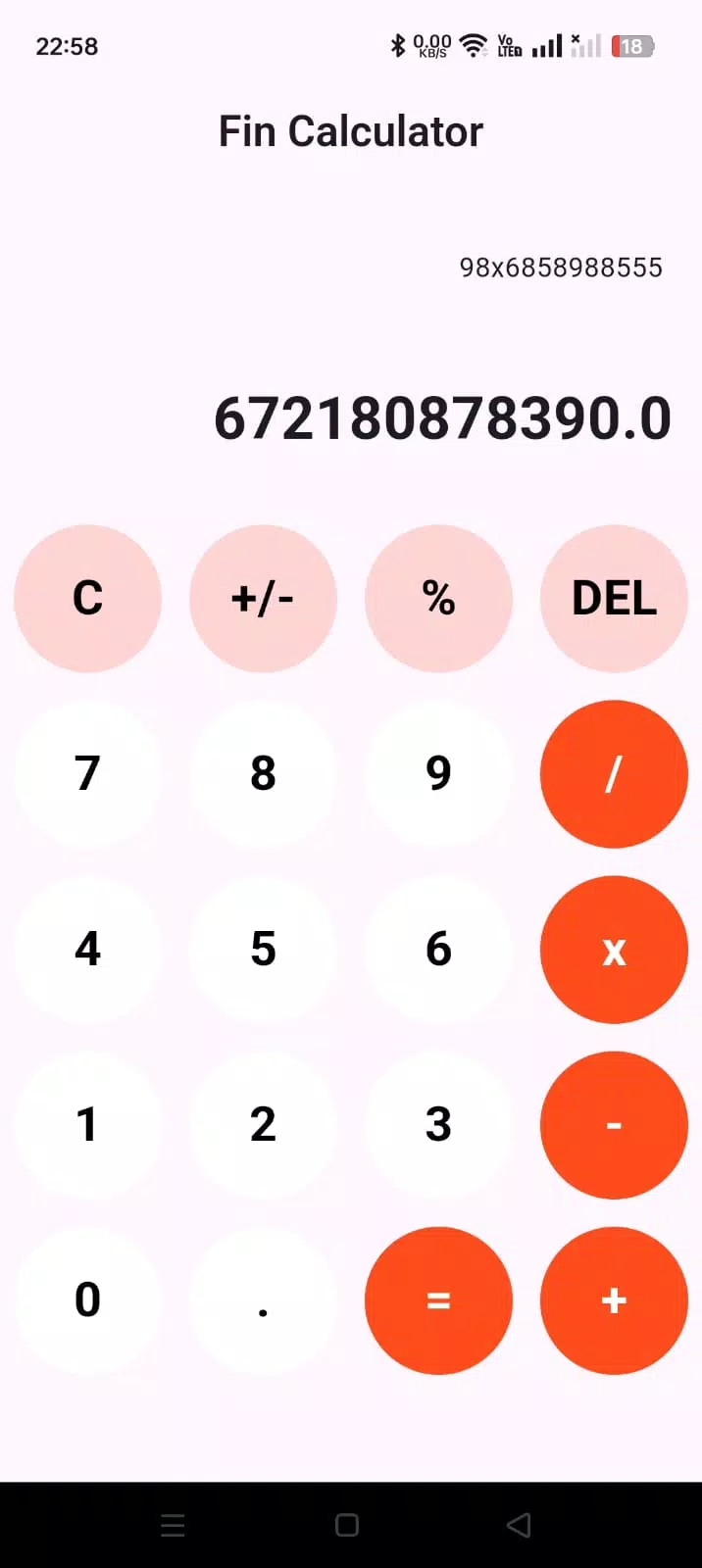The height and width of the screenshot is (1568, 702).
Task: Enter the digit 1
Action: (87, 1124)
